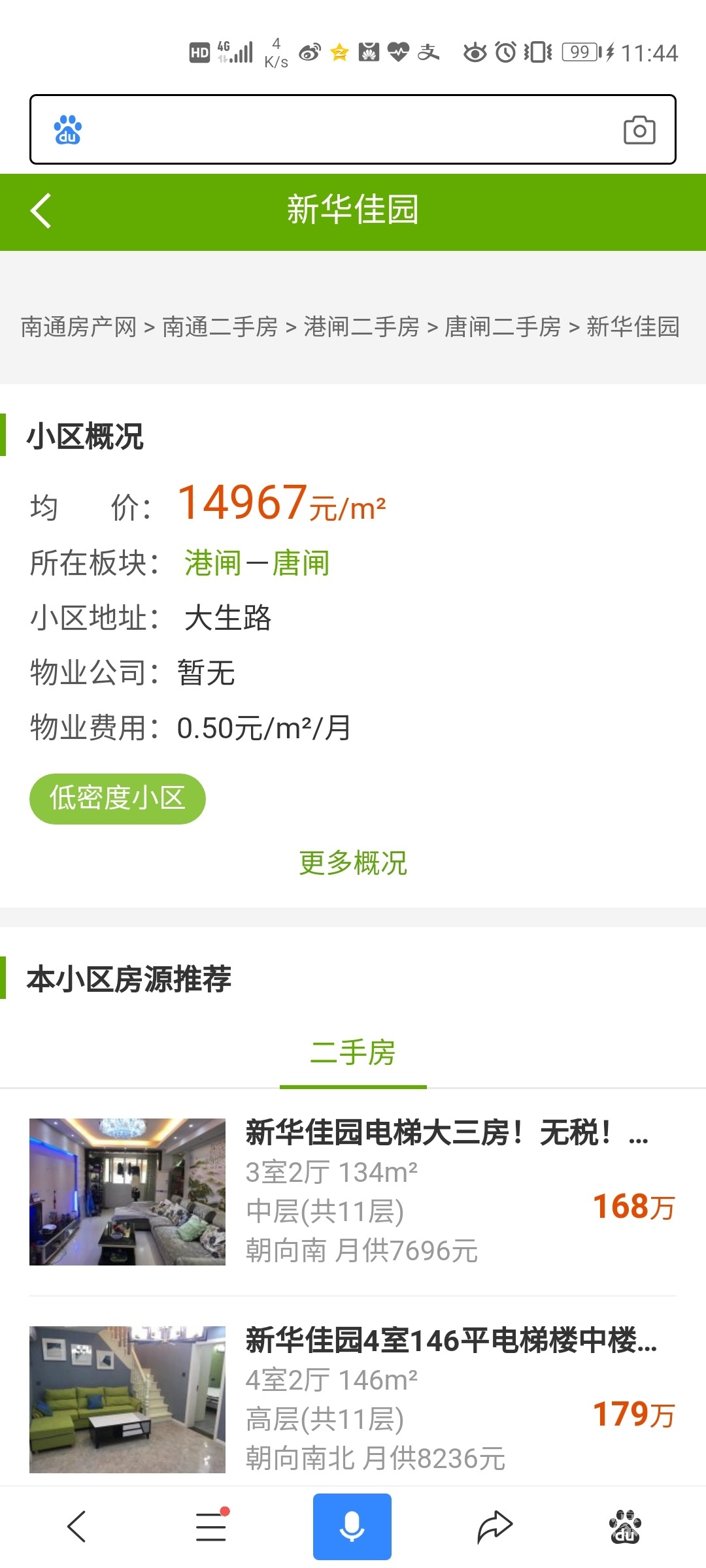Open the browser menu with red dot
The image size is (706, 1568).
pos(211,1527)
